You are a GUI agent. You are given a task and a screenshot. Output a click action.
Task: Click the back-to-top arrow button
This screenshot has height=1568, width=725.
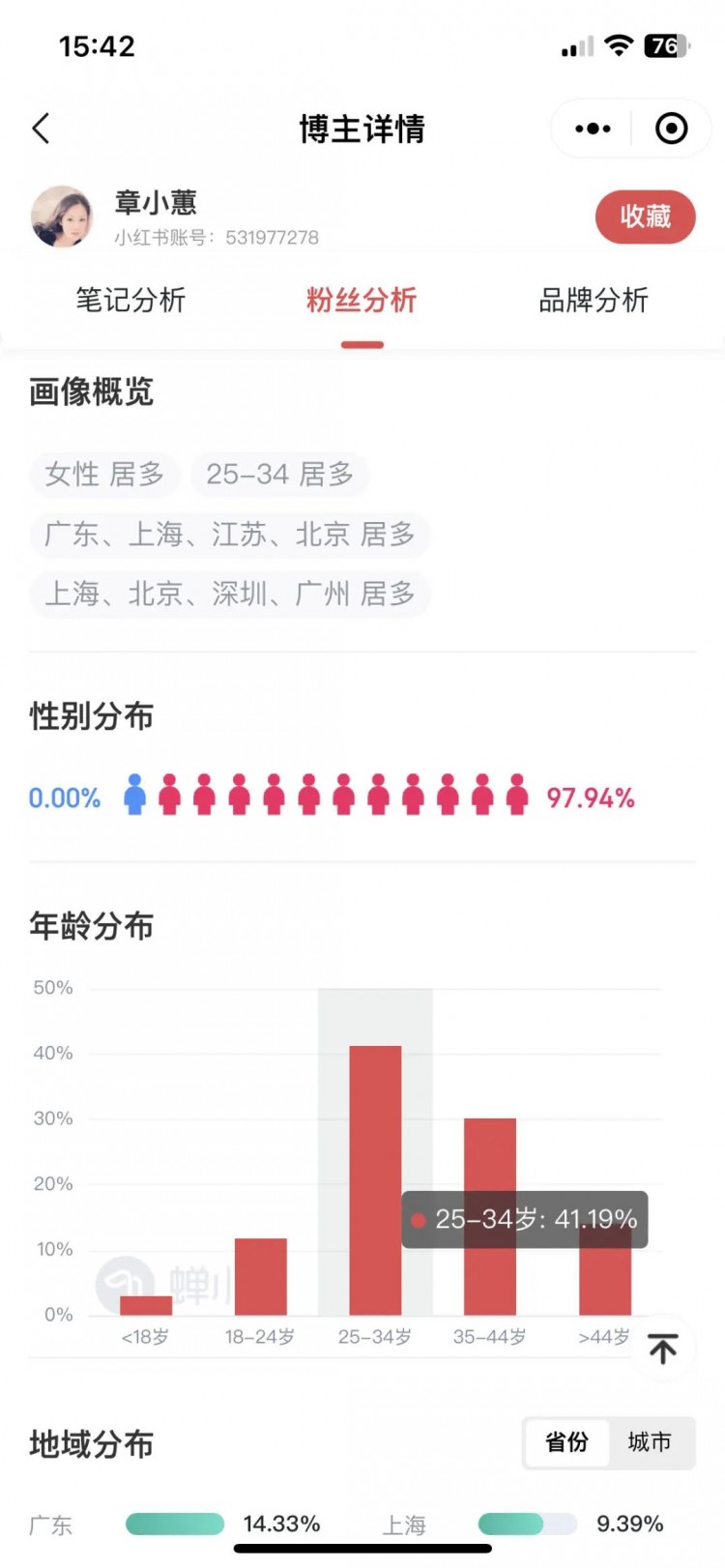662,1348
